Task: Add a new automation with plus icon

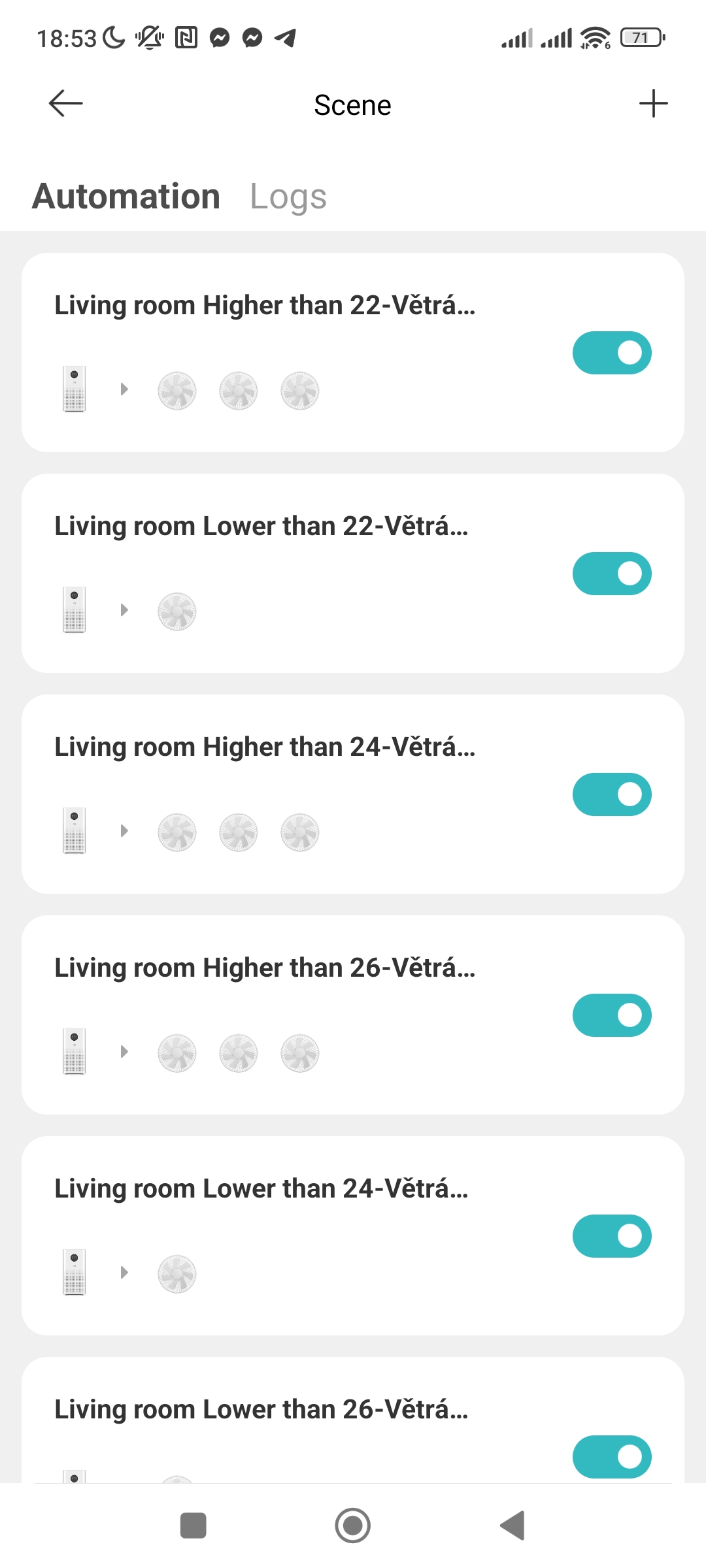Action: tap(653, 104)
